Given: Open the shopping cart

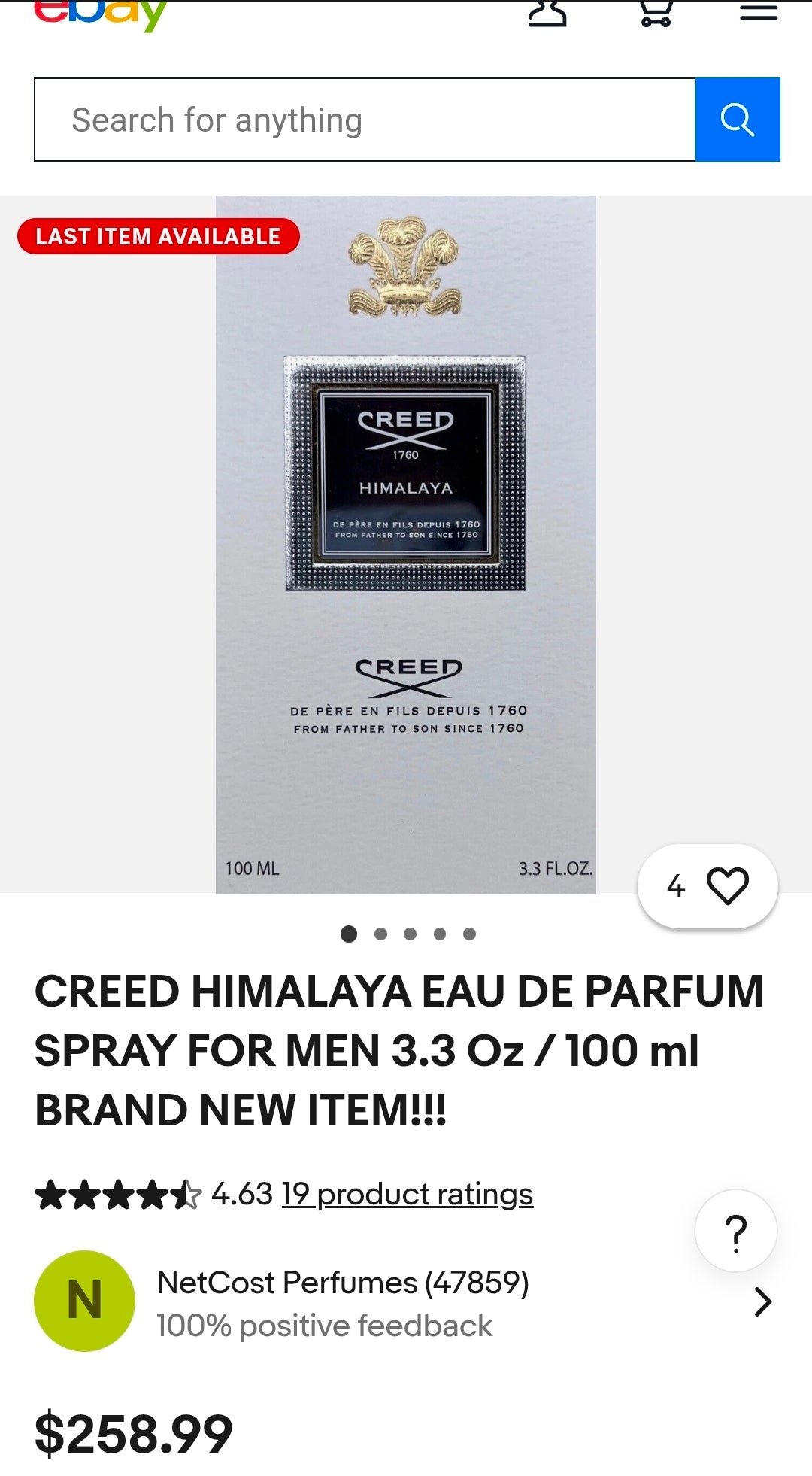Looking at the screenshot, I should [656, 13].
